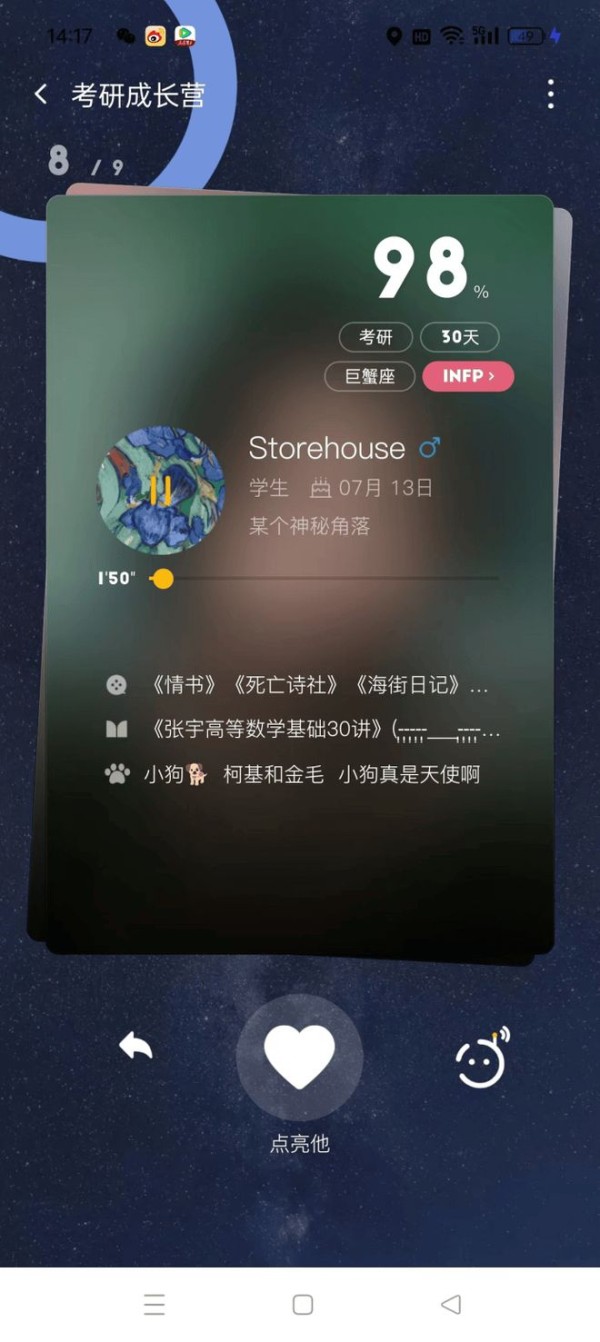This screenshot has height=1342, width=600.
Task: Open the three-dot overflow menu
Action: [x=550, y=95]
